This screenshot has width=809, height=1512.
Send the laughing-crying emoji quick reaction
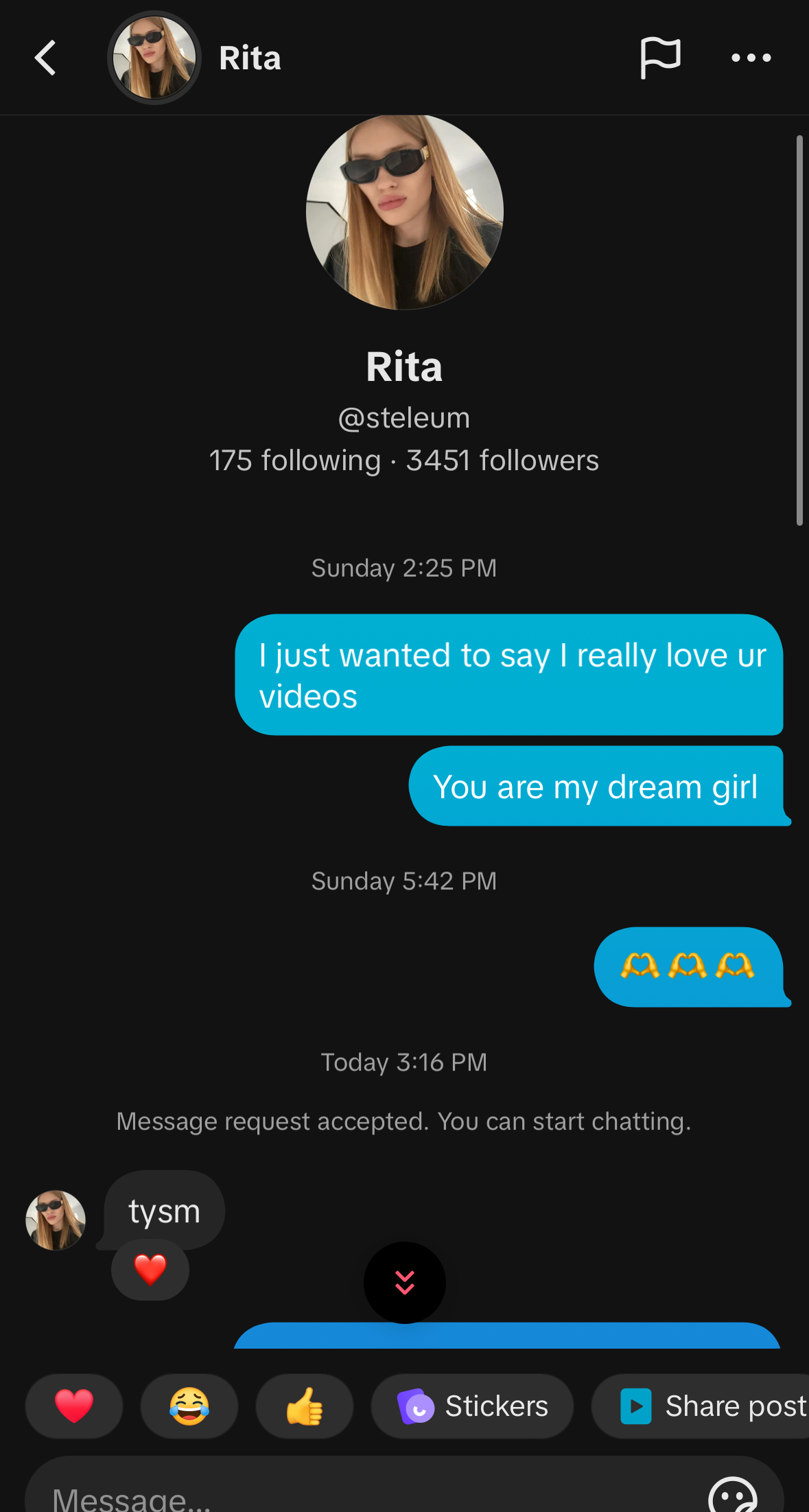point(189,1406)
